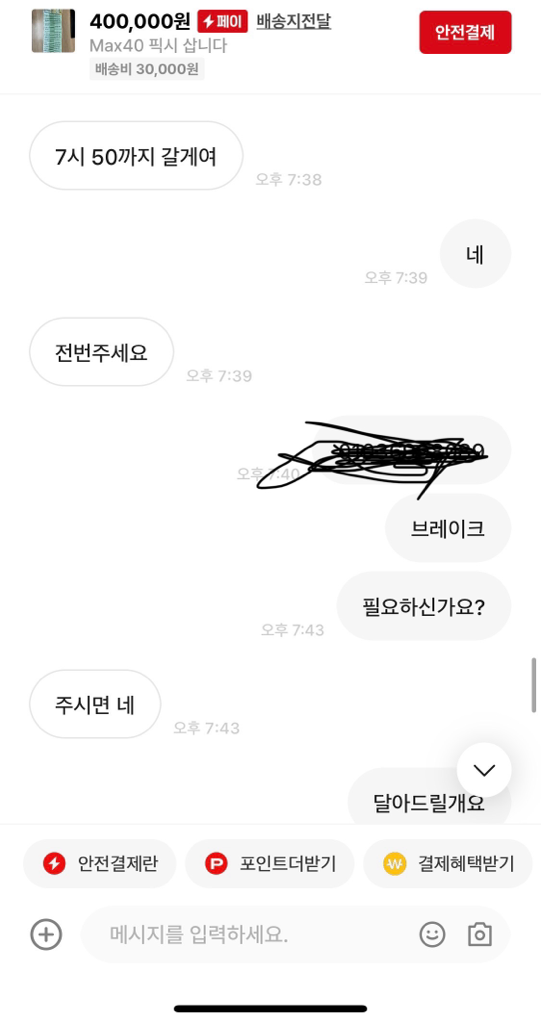541x1024 pixels.
Task: Jump to latest messages with down arrow
Action: [484, 770]
